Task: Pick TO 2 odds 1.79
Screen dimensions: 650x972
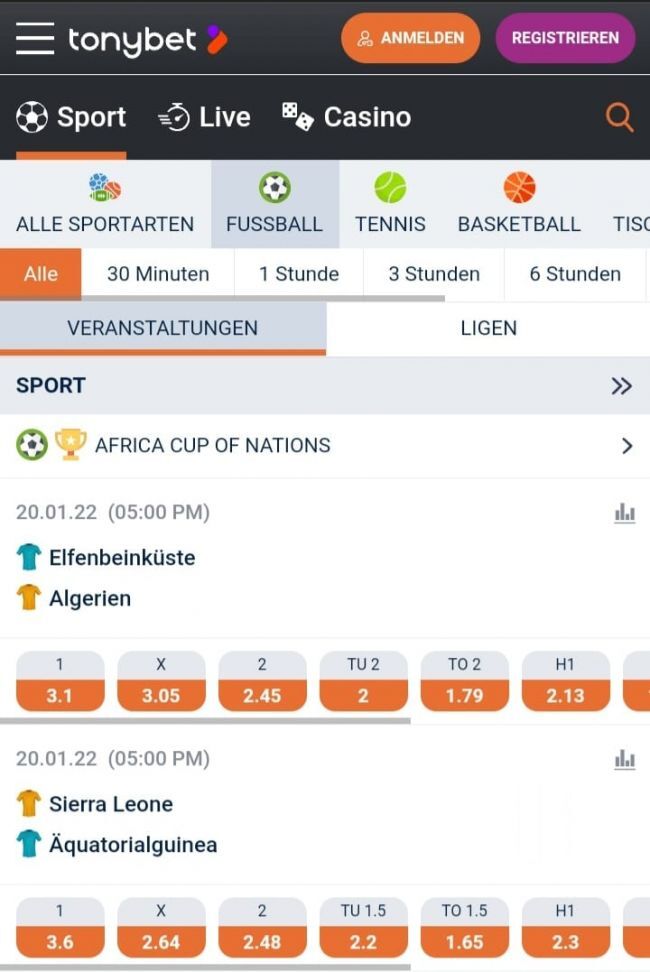Action: click(464, 681)
